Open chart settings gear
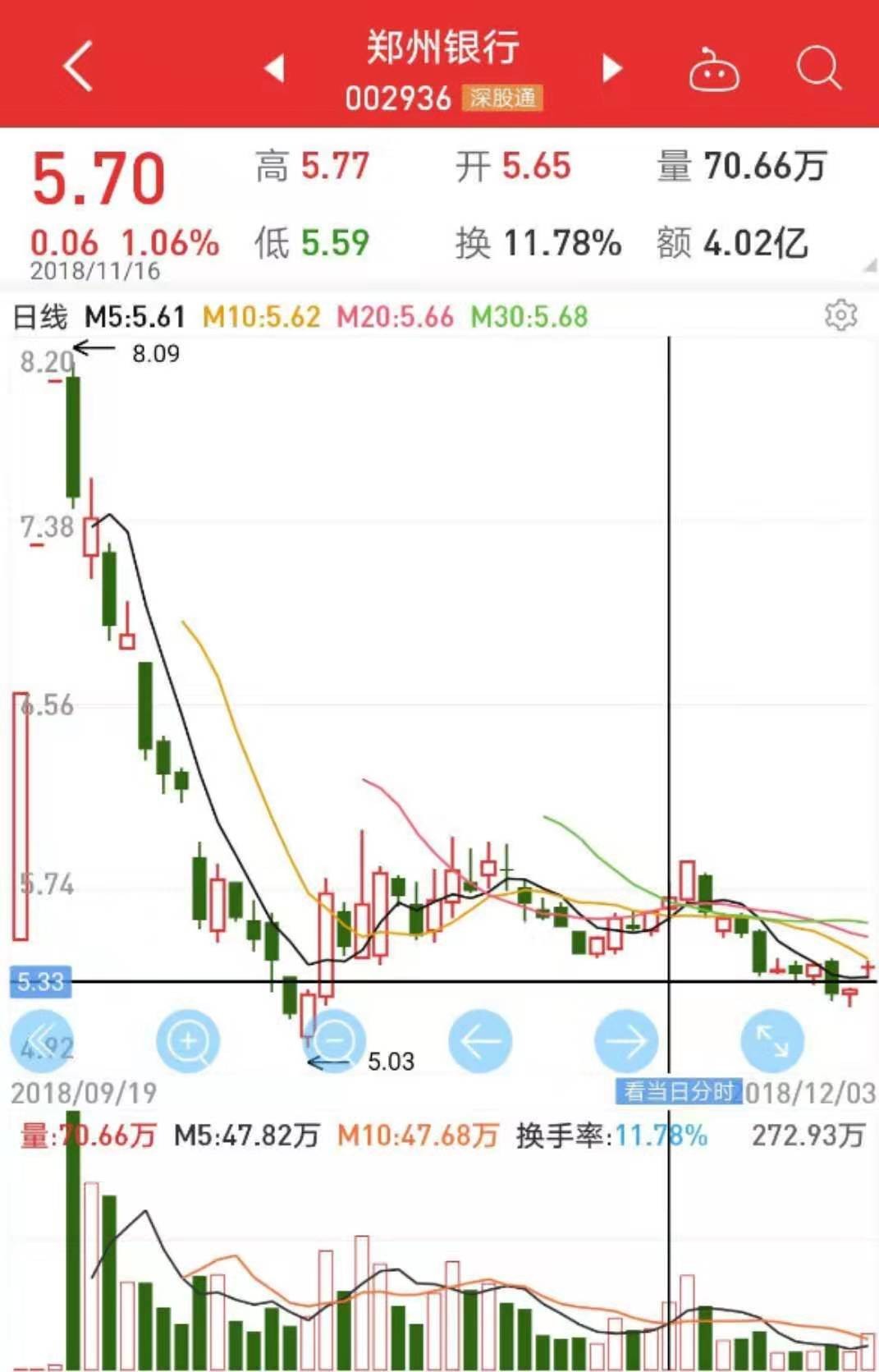The height and width of the screenshot is (1372, 879). (840, 315)
